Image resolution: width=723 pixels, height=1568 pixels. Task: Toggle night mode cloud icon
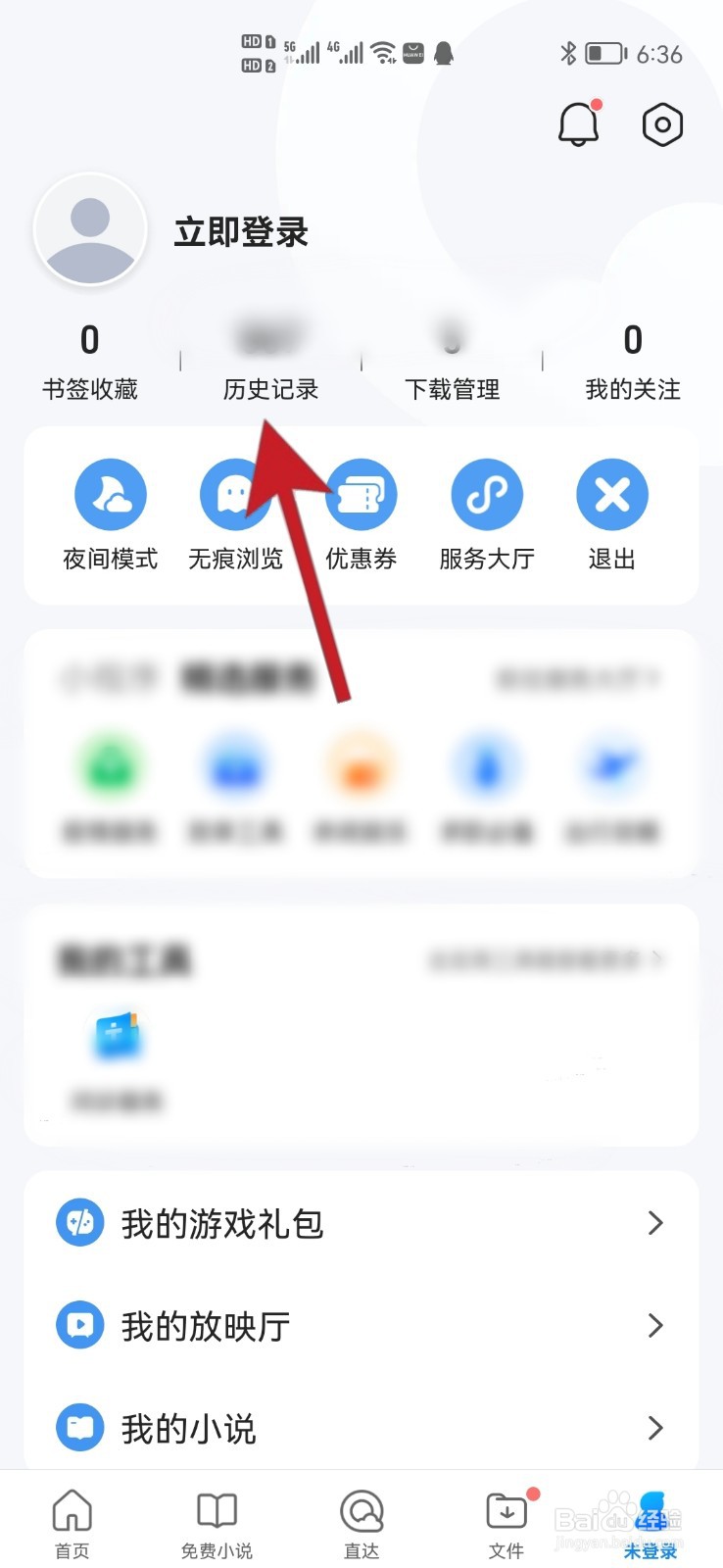pyautogui.click(x=110, y=493)
